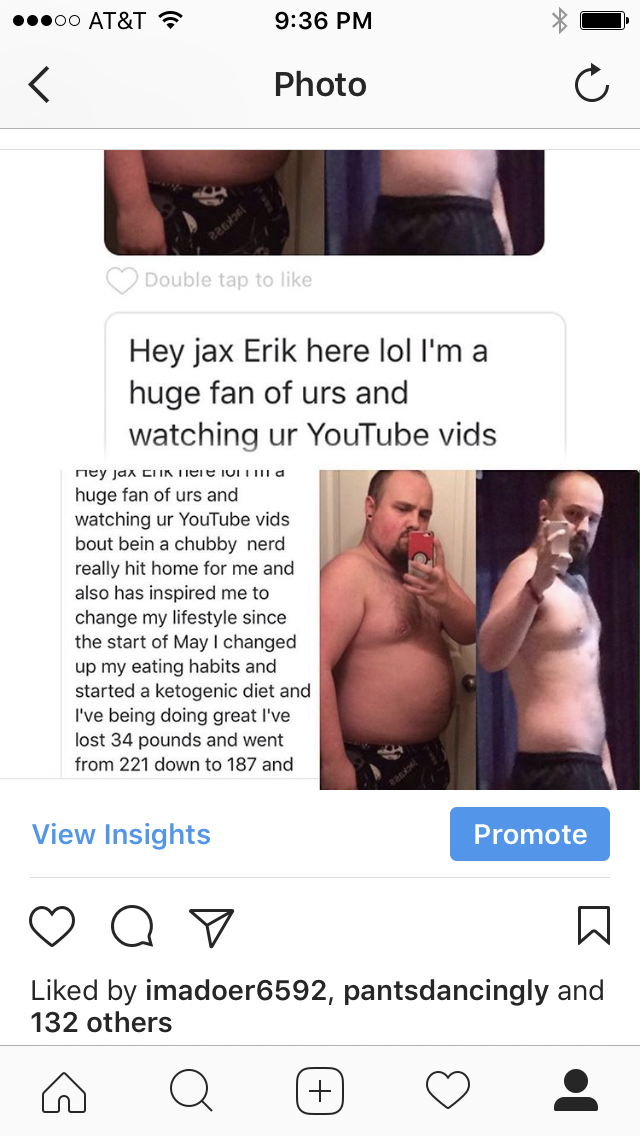
Task: Open View Insights for this post
Action: pyautogui.click(x=121, y=834)
